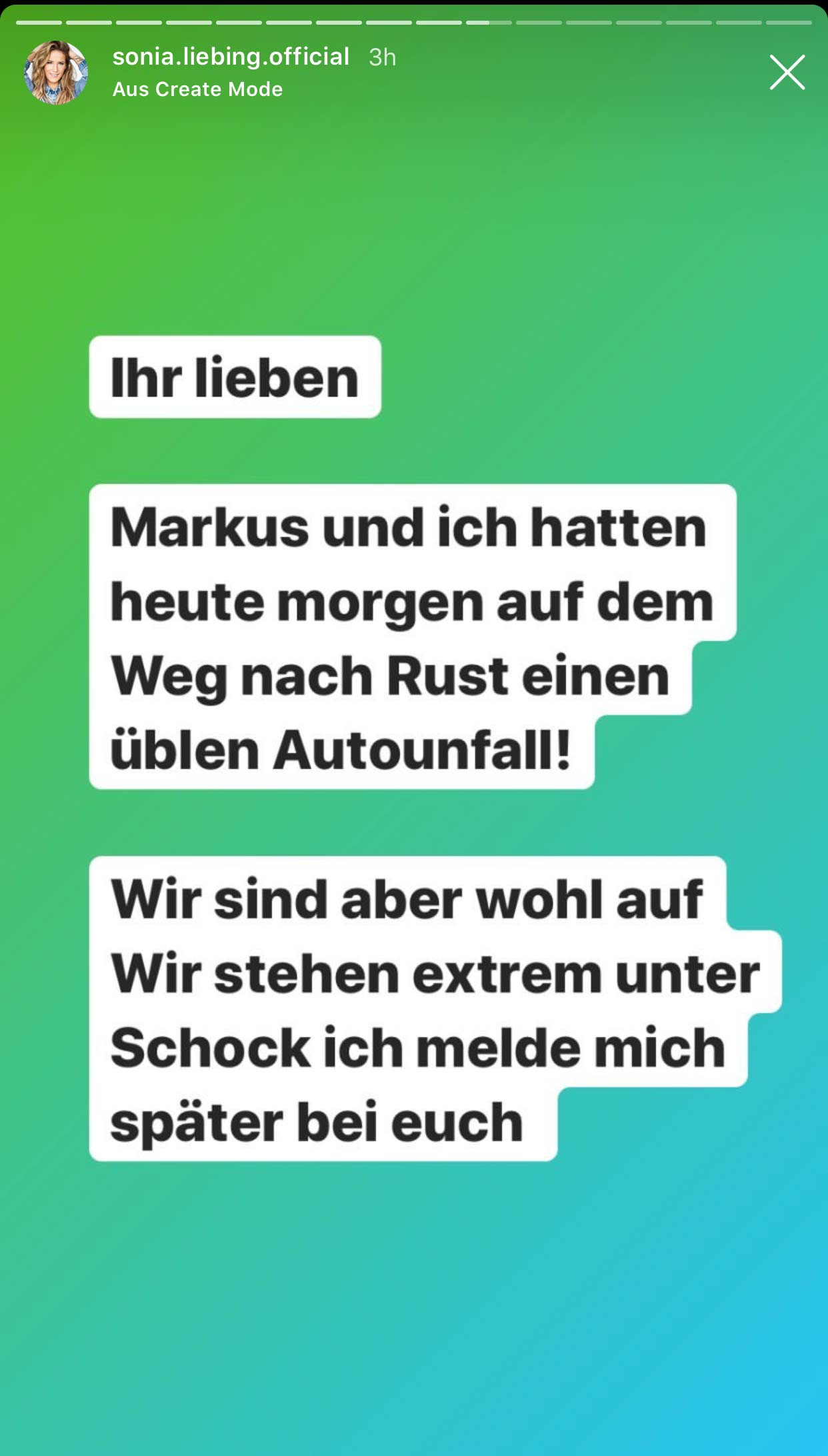Open sonia.liebing.official's profile picture

[x=56, y=73]
